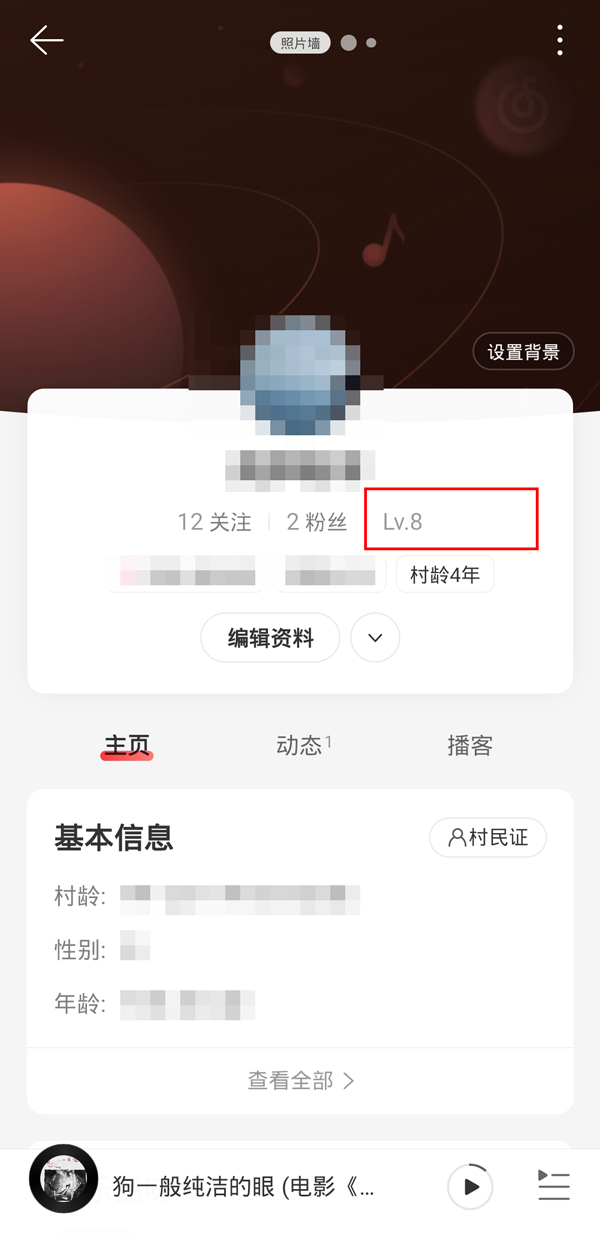Open the Lv.8 level details
The width and height of the screenshot is (600, 1240).
403,522
